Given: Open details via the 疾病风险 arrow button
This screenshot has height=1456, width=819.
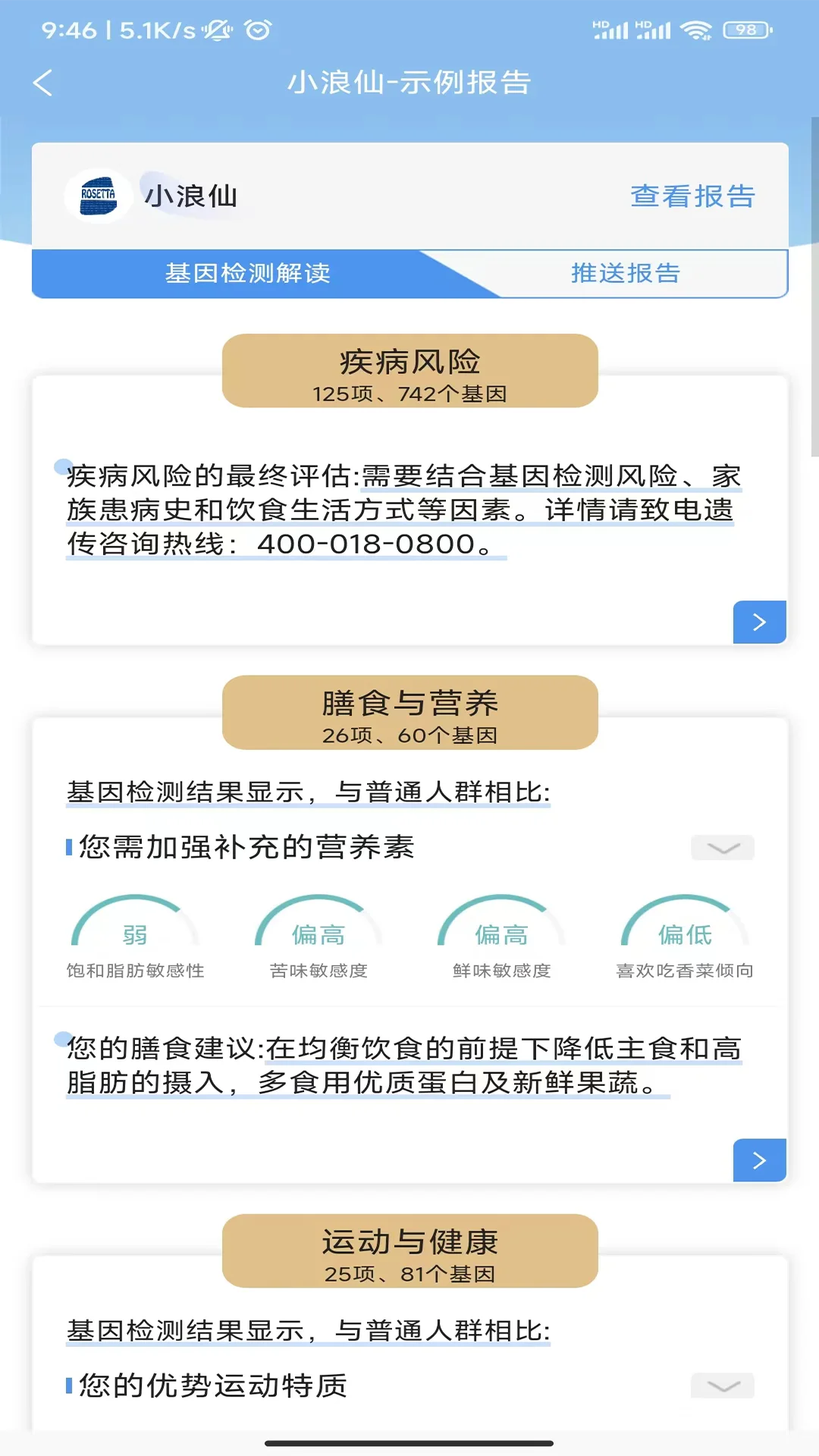Looking at the screenshot, I should coord(759,622).
